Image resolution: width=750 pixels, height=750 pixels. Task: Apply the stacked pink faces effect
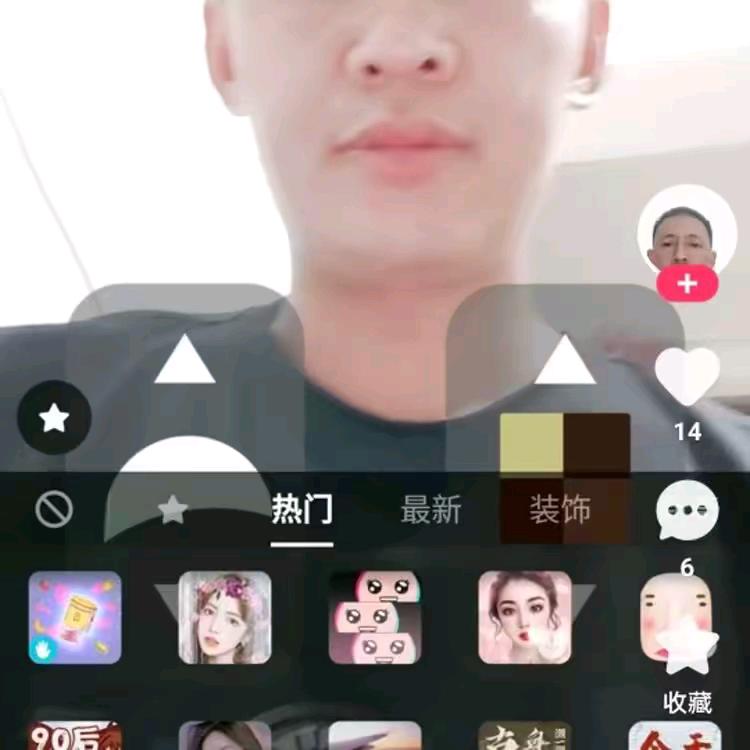tap(375, 617)
